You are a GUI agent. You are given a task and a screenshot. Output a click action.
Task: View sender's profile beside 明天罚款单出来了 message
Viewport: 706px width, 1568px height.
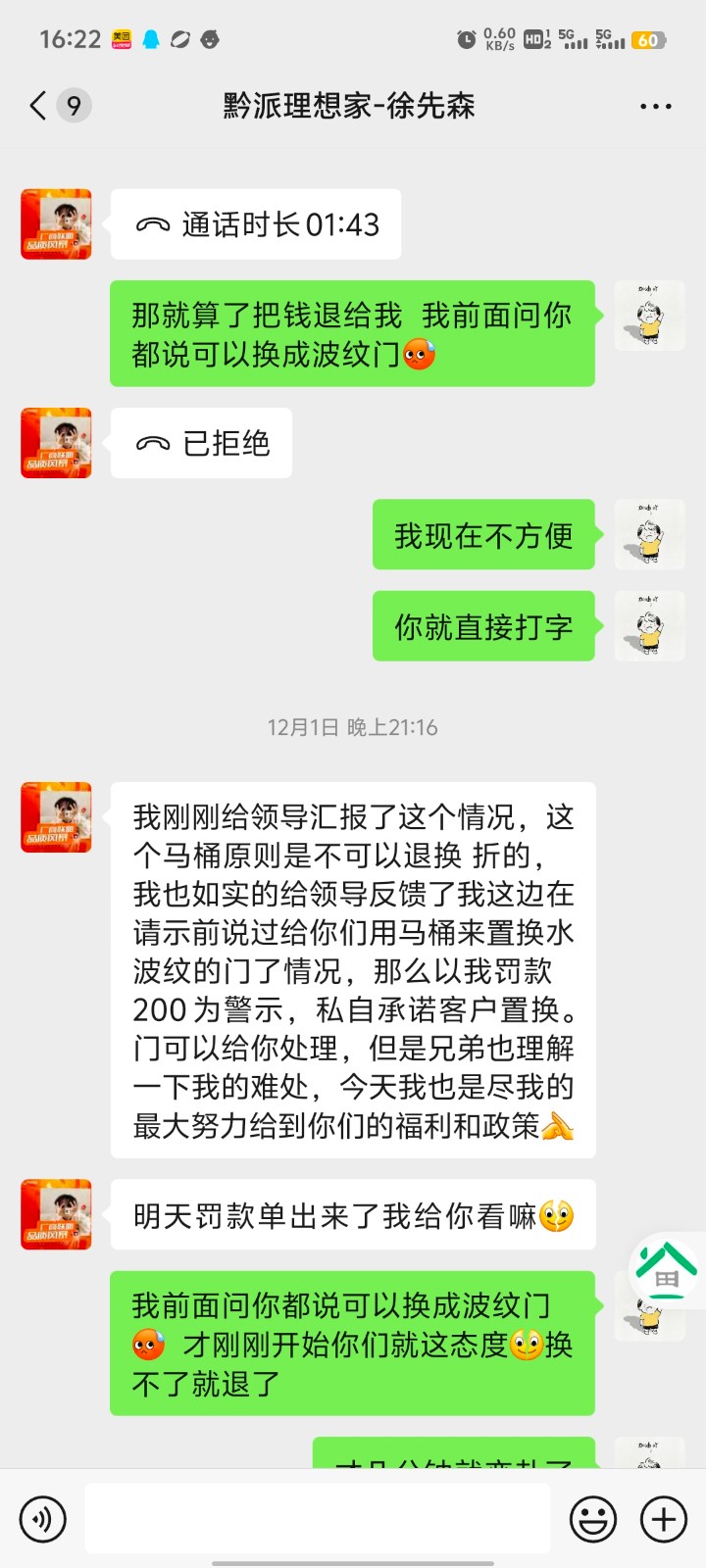pyautogui.click(x=56, y=1214)
